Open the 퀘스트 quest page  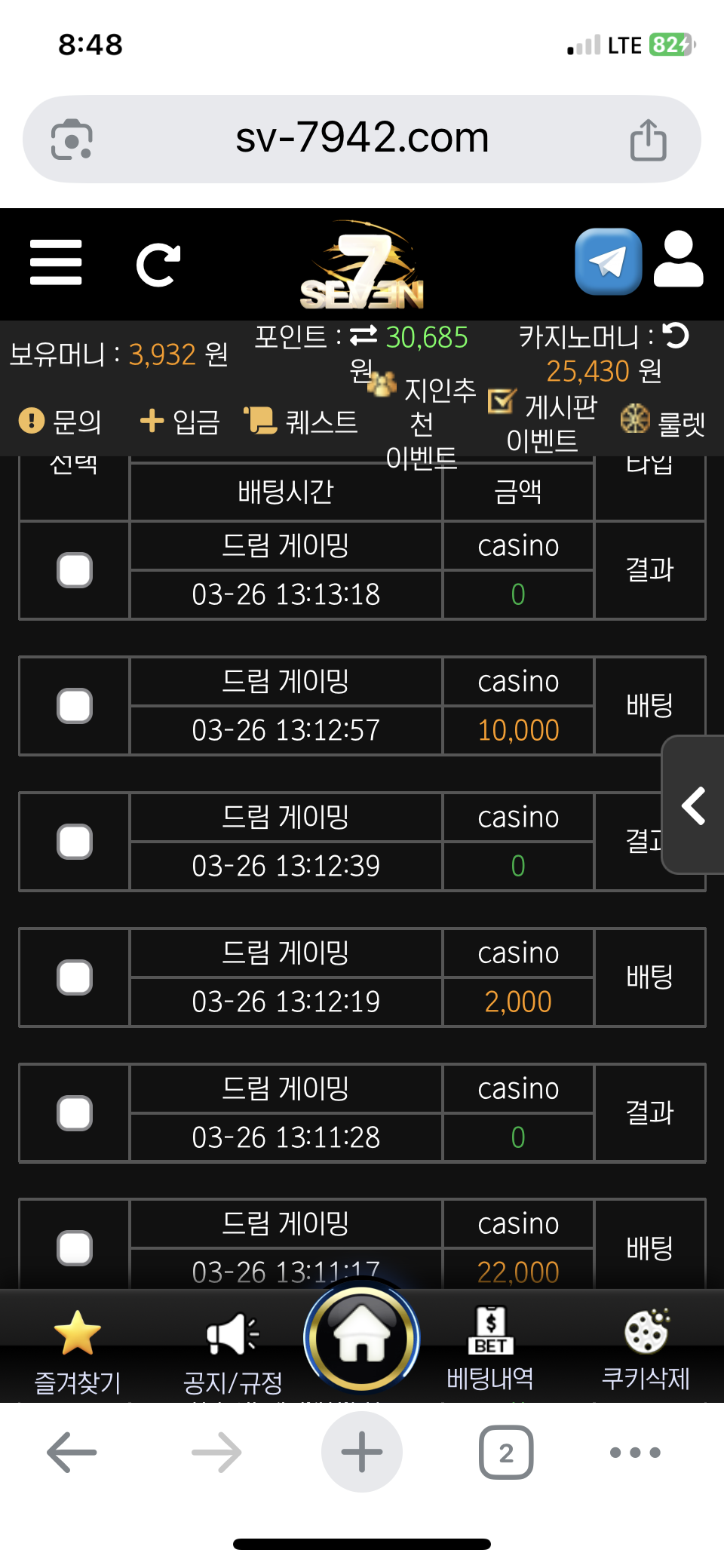[301, 421]
